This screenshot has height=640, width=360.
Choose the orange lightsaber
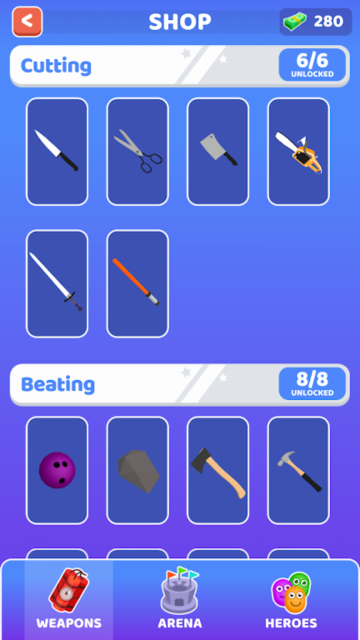(138, 284)
